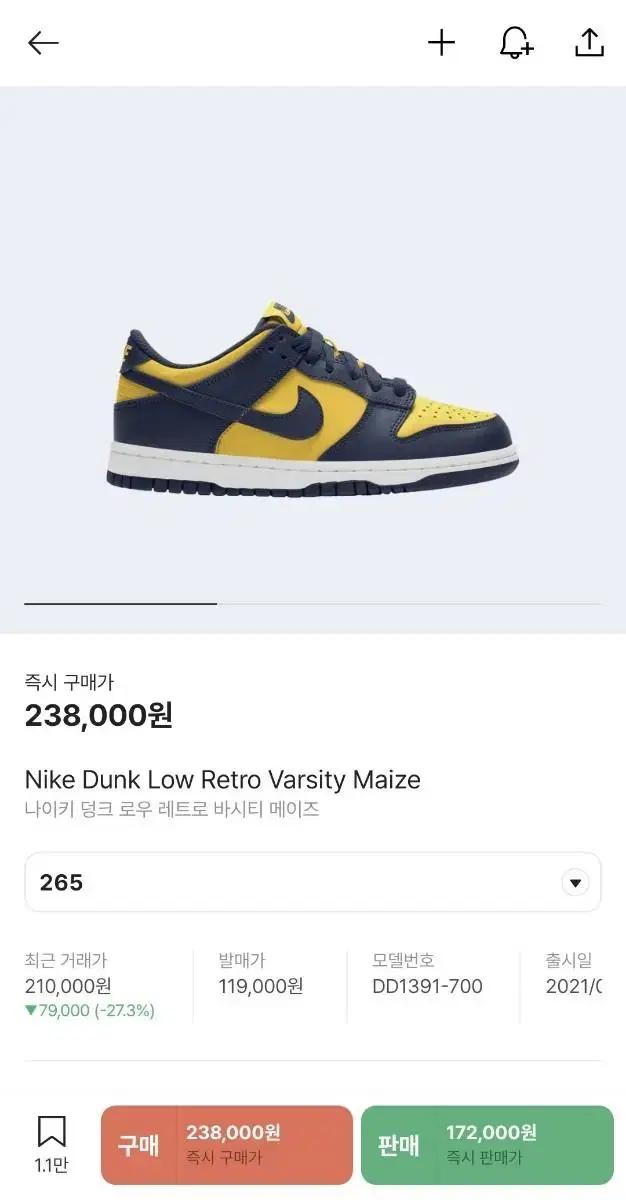This screenshot has height=1200, width=626.
Task: Share this Nike Dunk product
Action: 589,43
